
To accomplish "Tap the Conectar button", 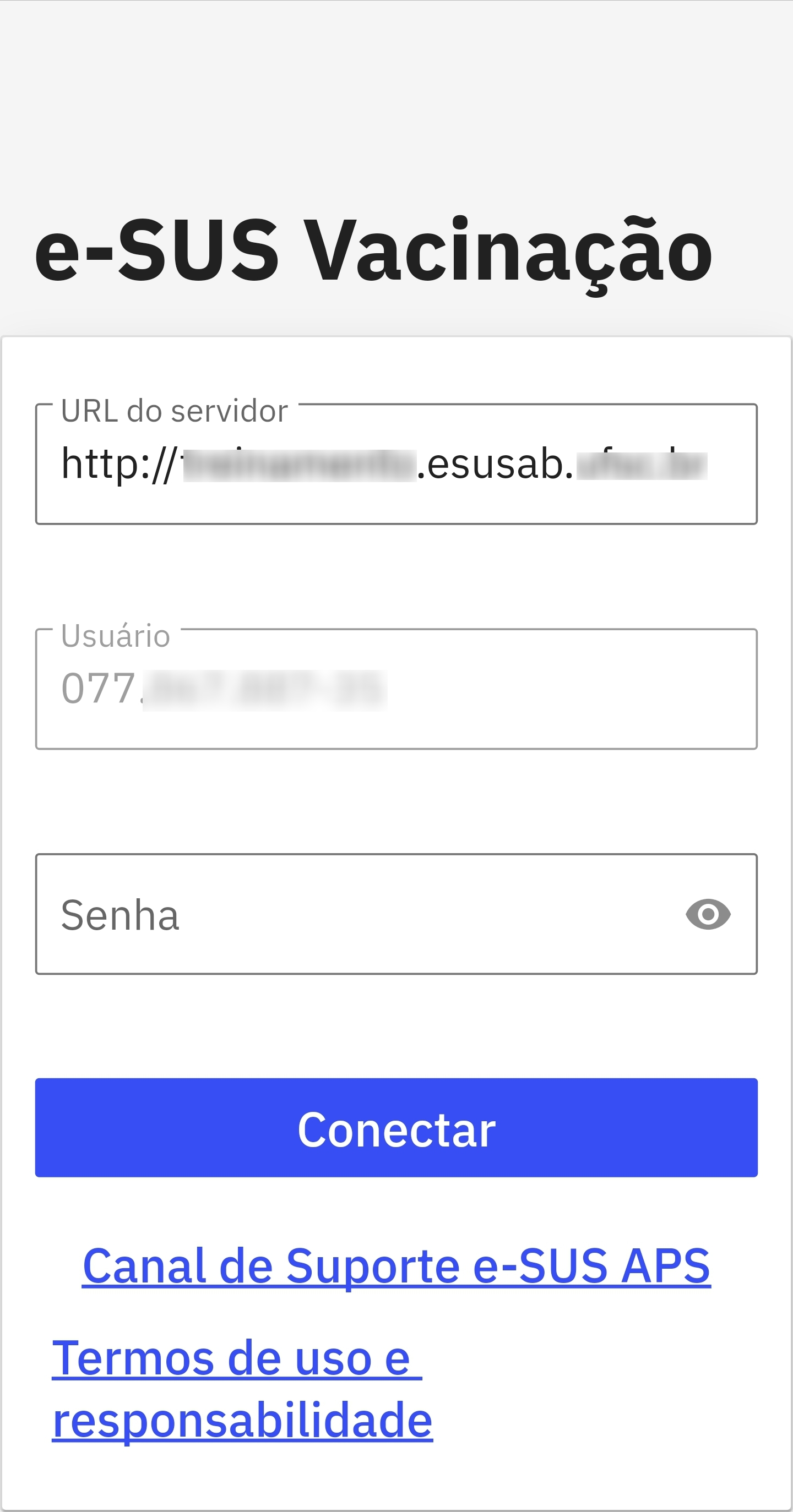I will [x=396, y=1128].
